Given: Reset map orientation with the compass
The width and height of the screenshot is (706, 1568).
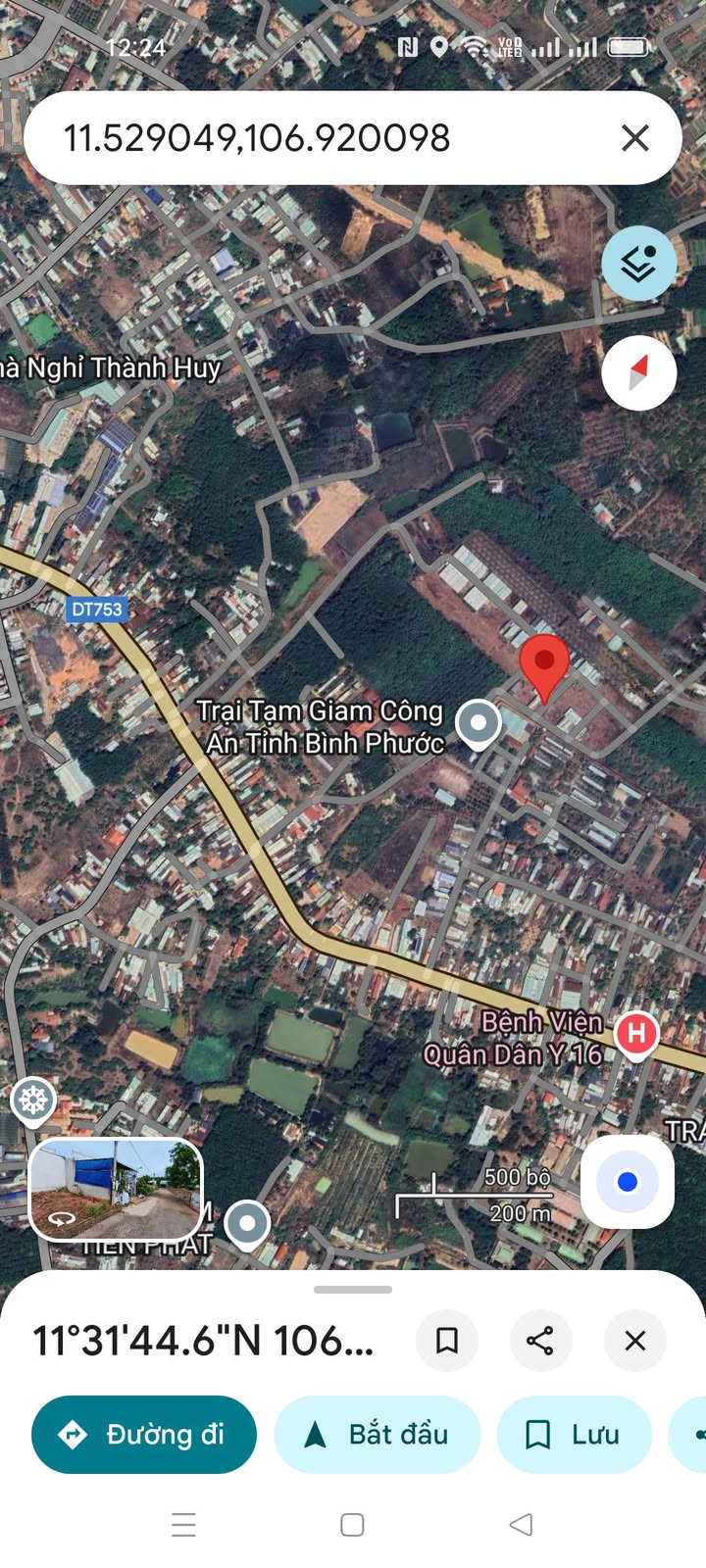Looking at the screenshot, I should coord(638,373).
